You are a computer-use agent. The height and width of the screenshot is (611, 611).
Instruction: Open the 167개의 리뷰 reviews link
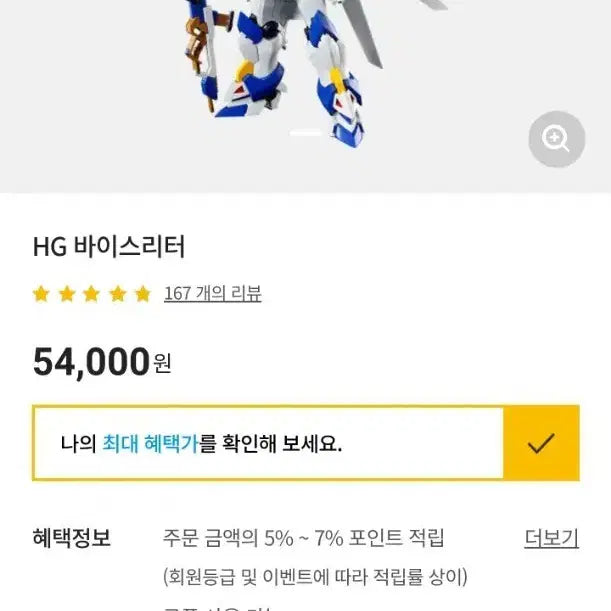(212, 294)
